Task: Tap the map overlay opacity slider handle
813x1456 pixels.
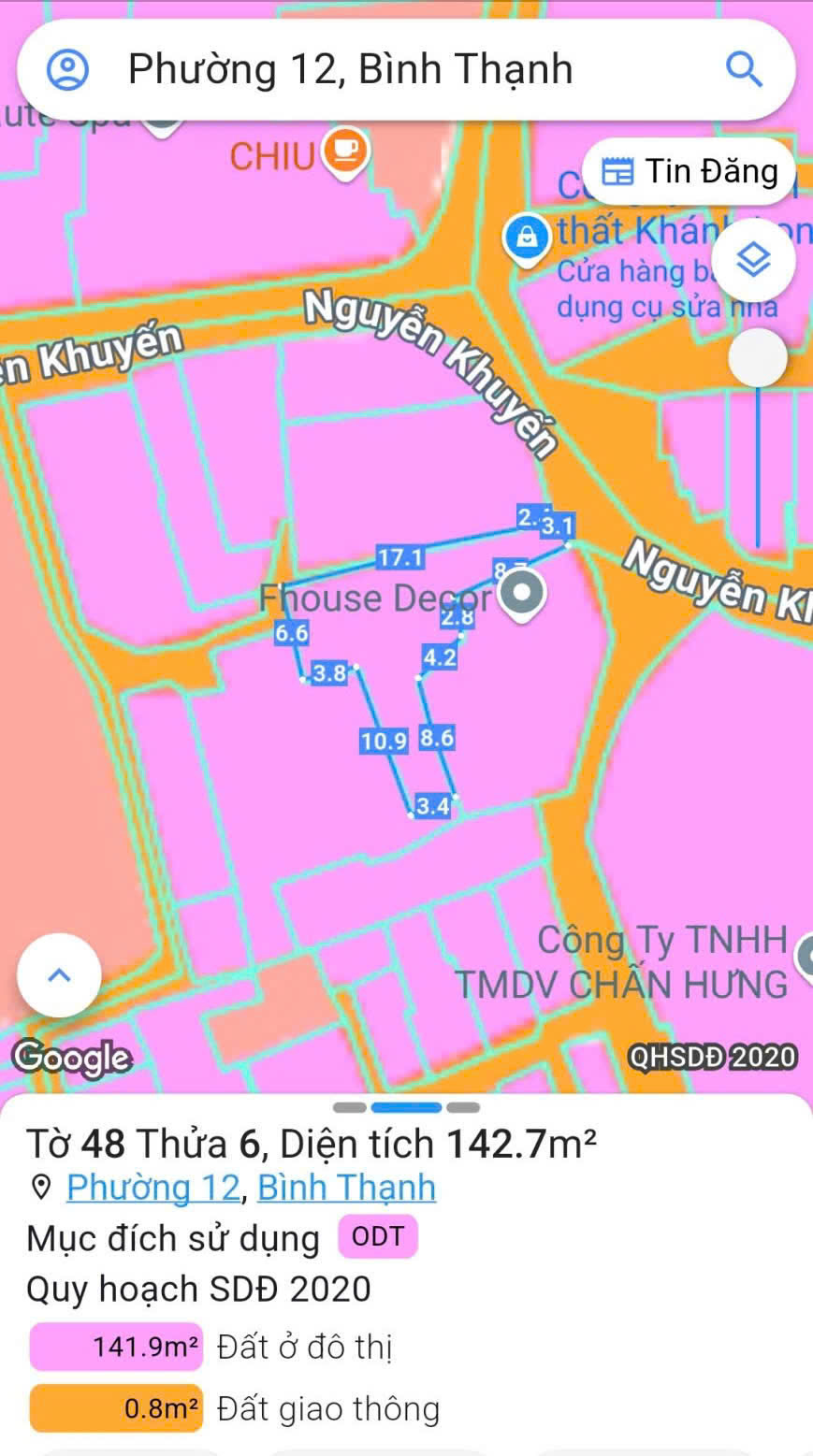Action: tap(758, 357)
